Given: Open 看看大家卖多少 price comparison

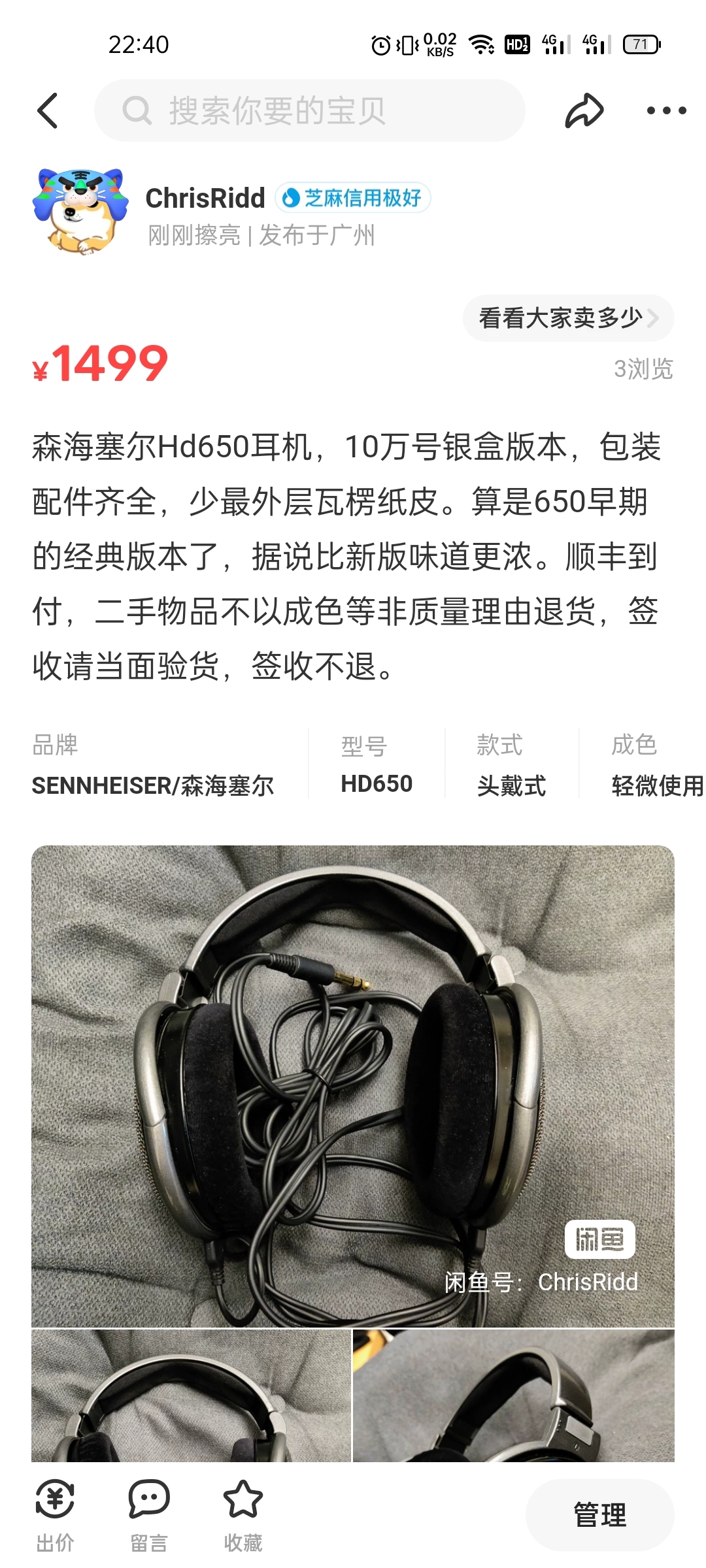Looking at the screenshot, I should (567, 318).
